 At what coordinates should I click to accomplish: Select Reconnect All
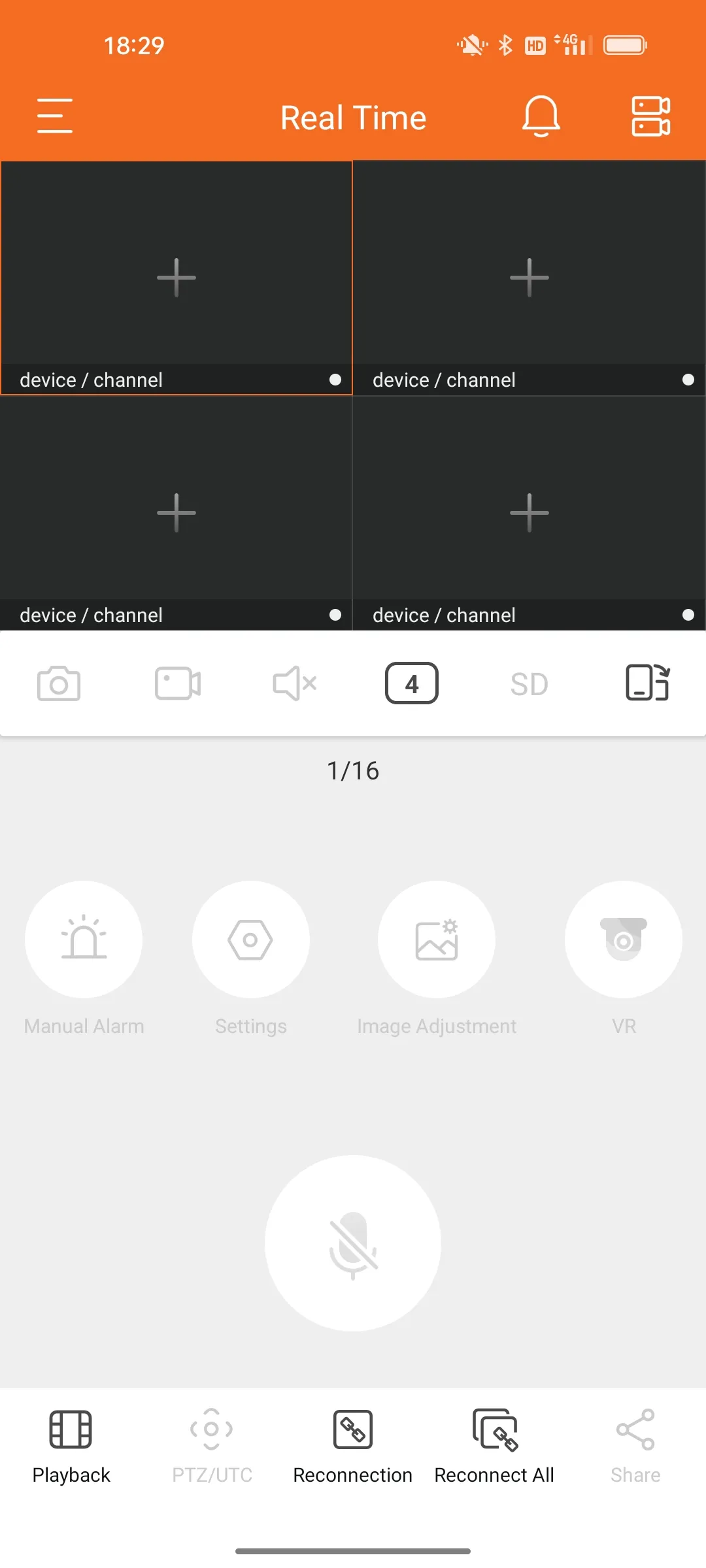pyautogui.click(x=494, y=1445)
